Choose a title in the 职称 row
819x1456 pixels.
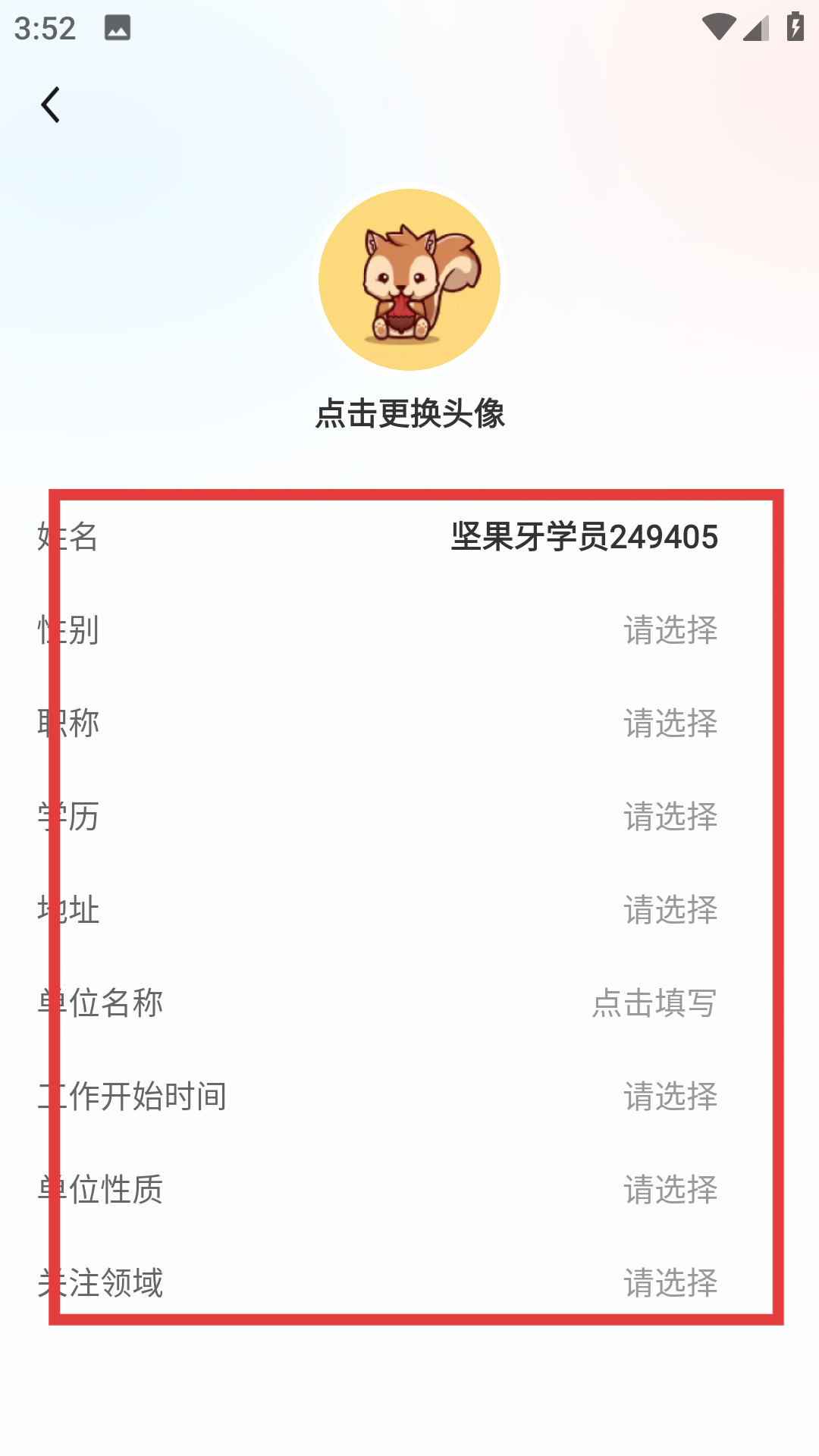pos(409,723)
